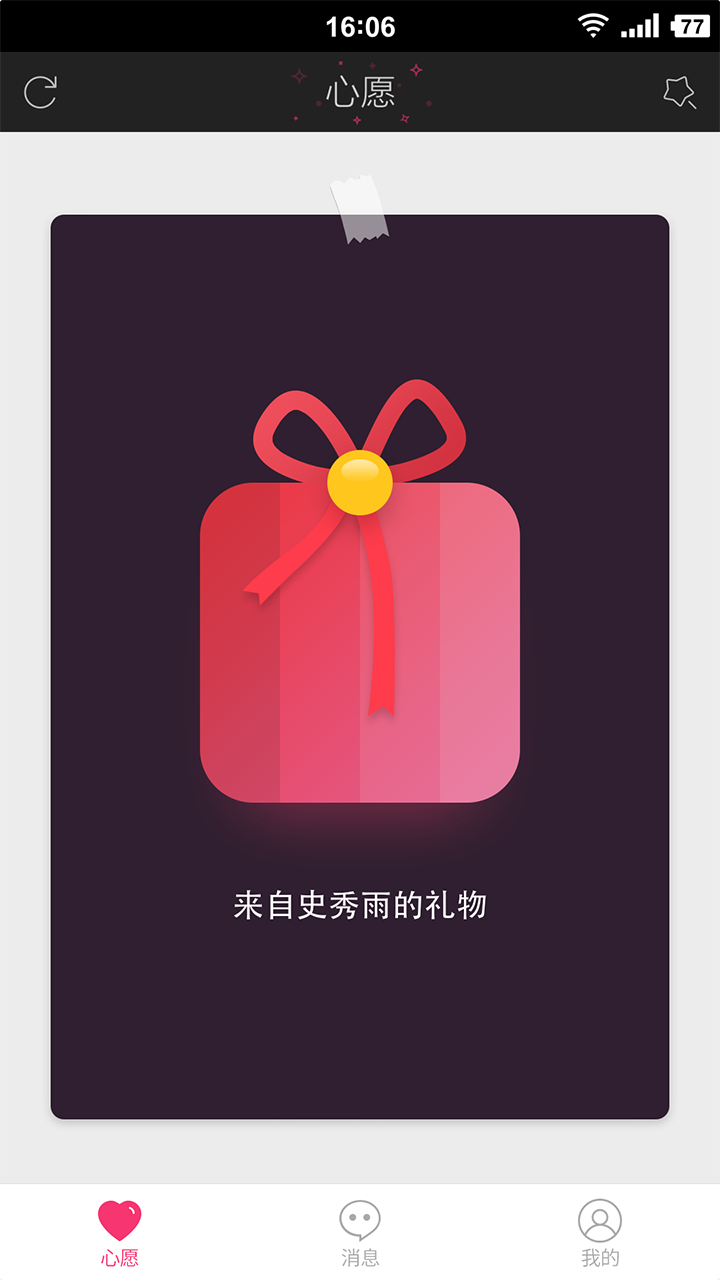The width and height of the screenshot is (720, 1280).
Task: Go to the 我的 tab
Action: (x=600, y=1232)
